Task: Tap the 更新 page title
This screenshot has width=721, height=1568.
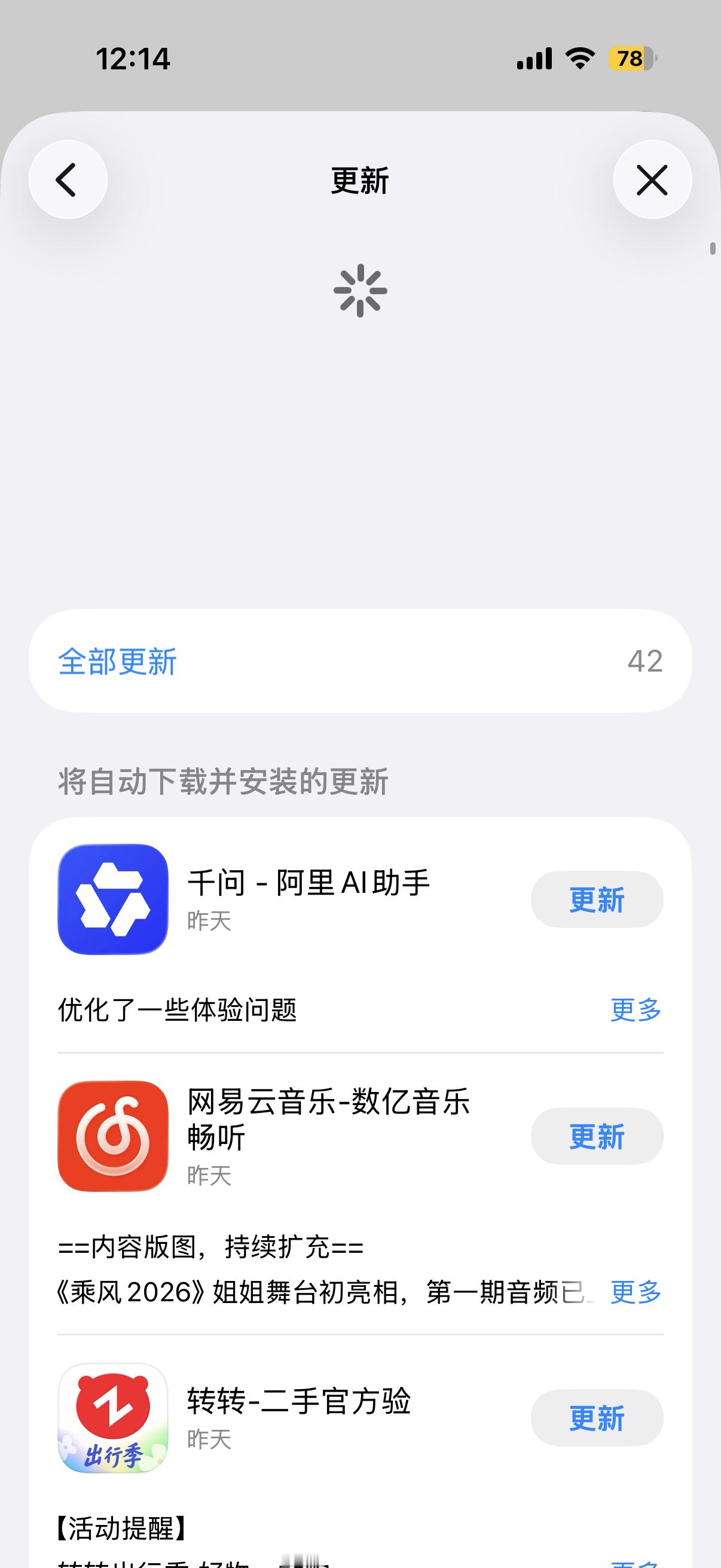Action: tap(360, 180)
